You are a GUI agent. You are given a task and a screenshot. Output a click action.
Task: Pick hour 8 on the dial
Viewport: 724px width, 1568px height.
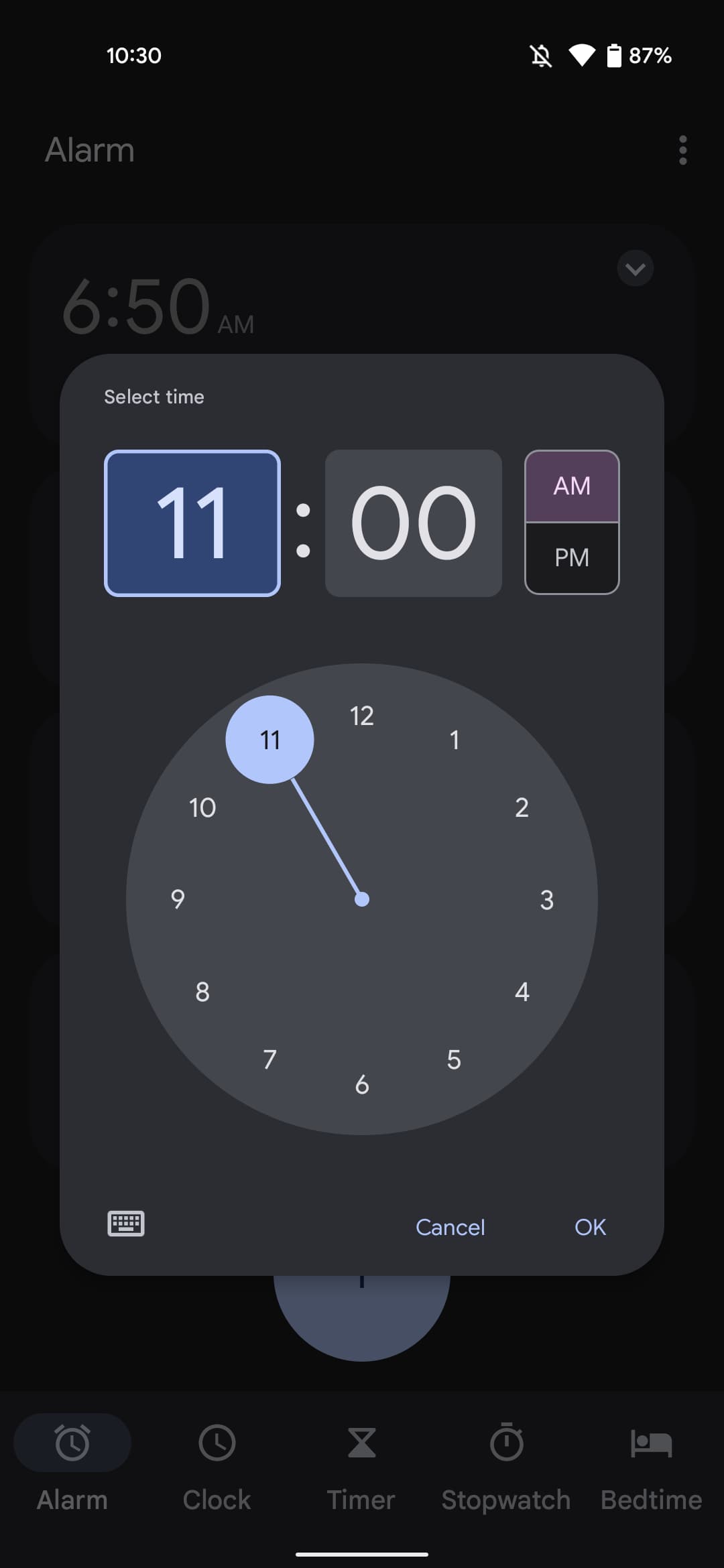click(202, 992)
